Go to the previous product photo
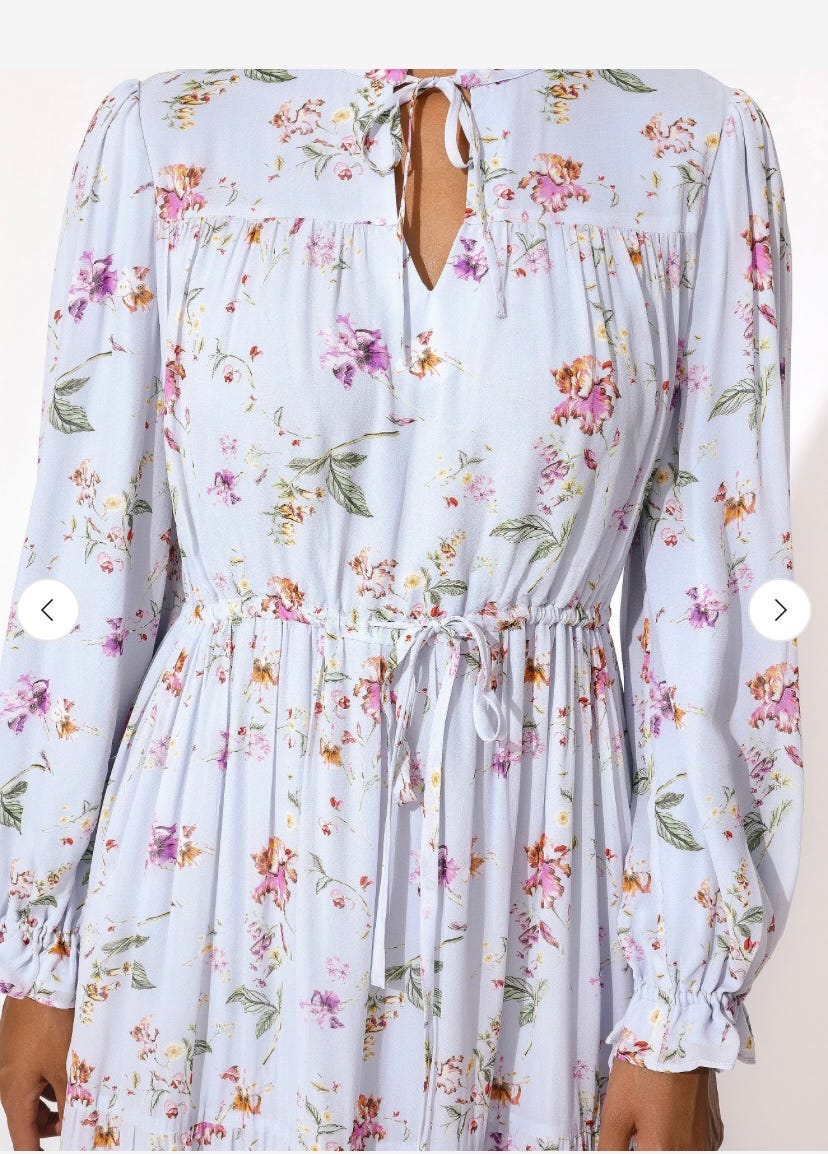Image resolution: width=828 pixels, height=1154 pixels. point(47,610)
